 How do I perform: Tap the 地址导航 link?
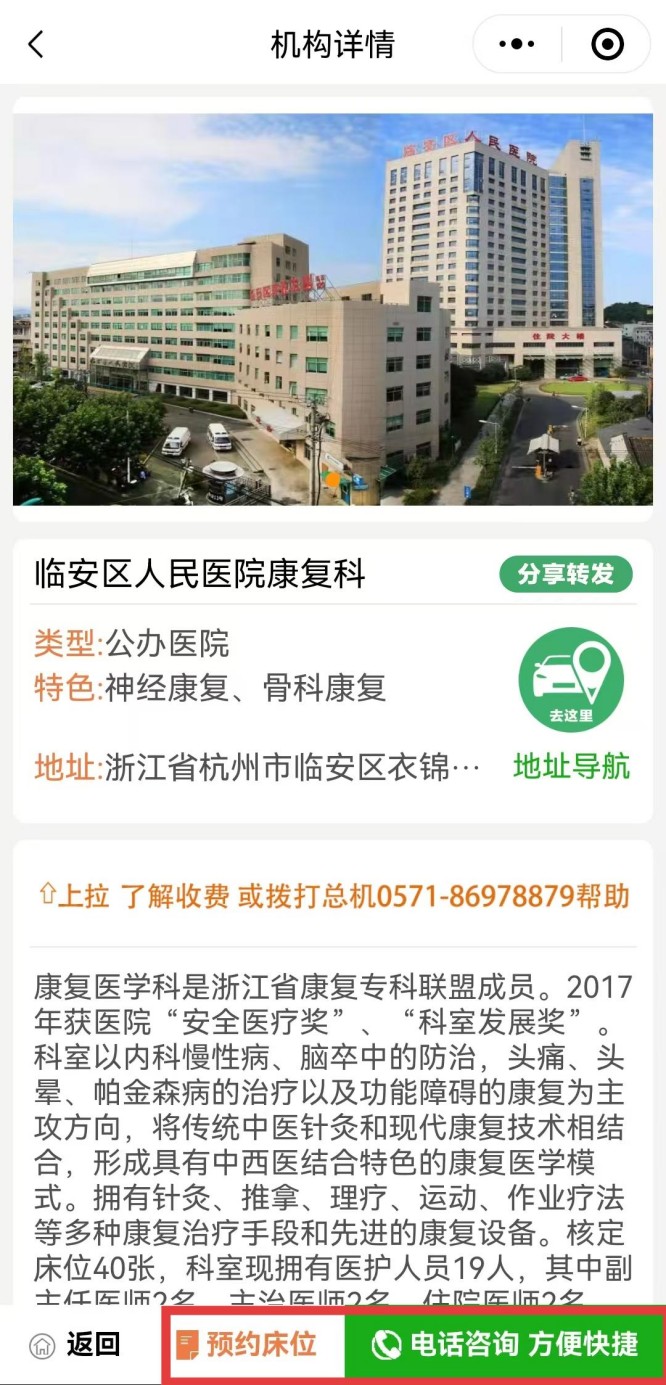571,767
